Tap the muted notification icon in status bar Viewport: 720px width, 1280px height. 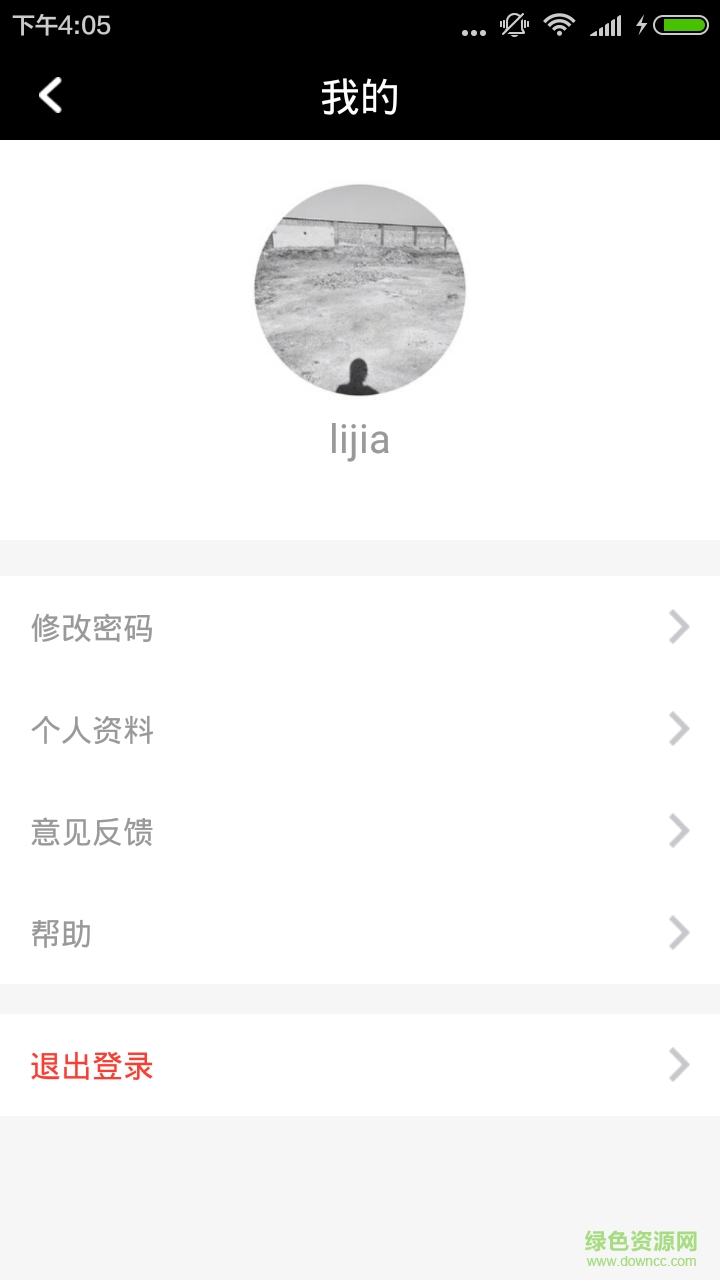[514, 25]
